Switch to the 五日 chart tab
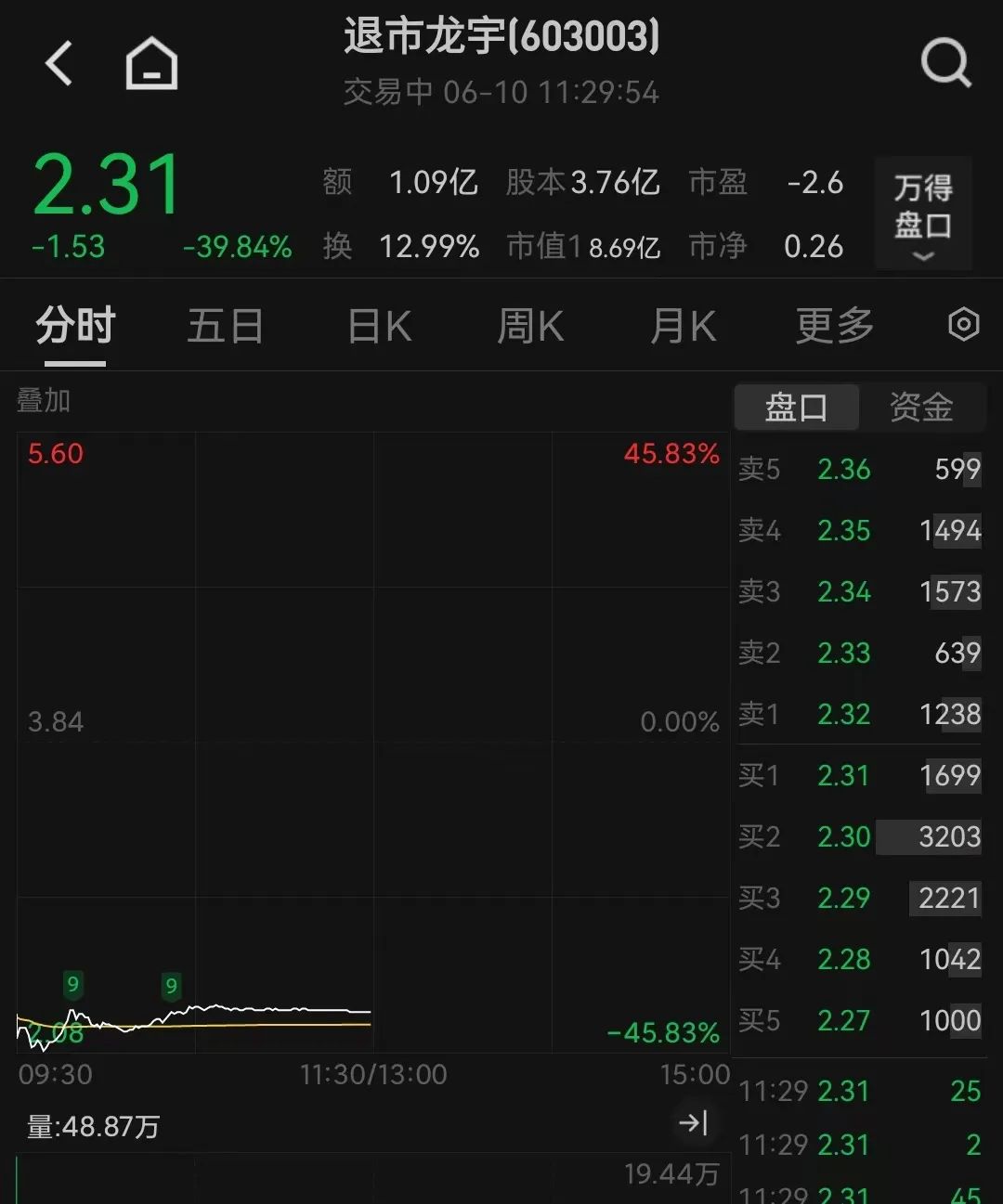This screenshot has height=1204, width=1003. click(x=226, y=327)
